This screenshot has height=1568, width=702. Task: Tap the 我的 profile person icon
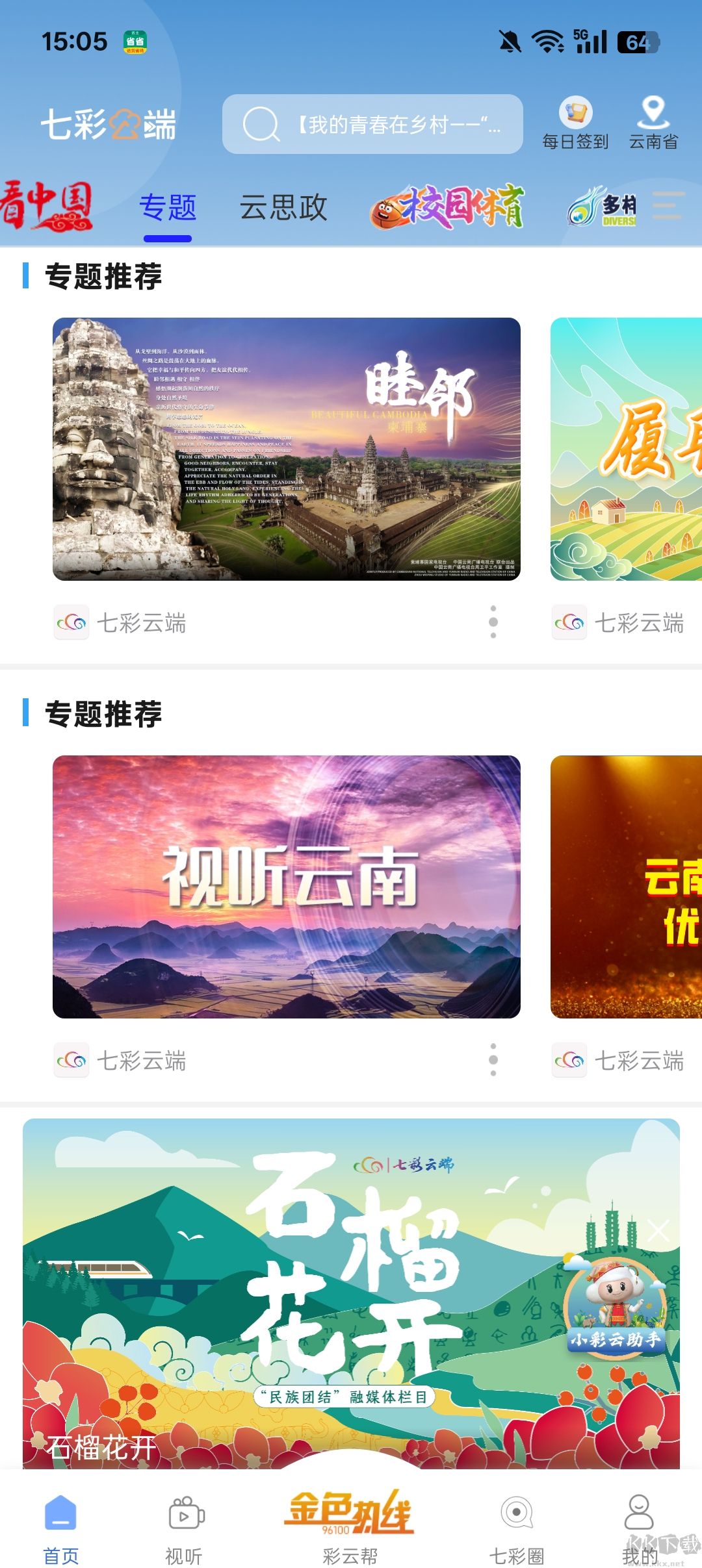pos(639,1507)
